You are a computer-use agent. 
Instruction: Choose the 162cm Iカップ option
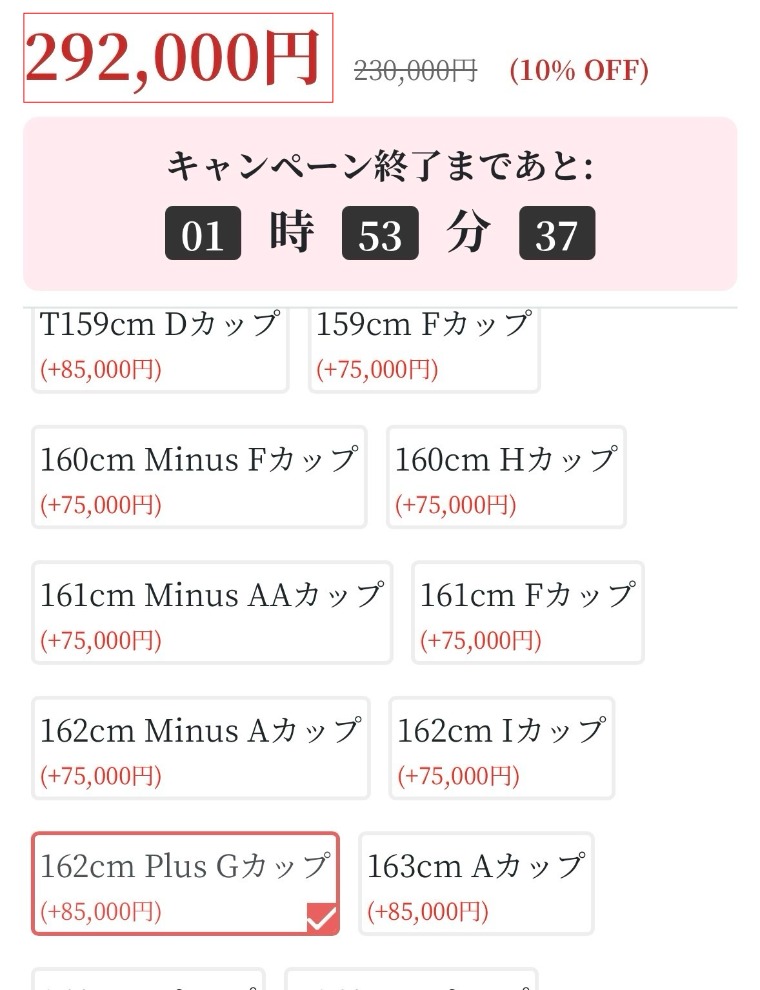coord(501,748)
